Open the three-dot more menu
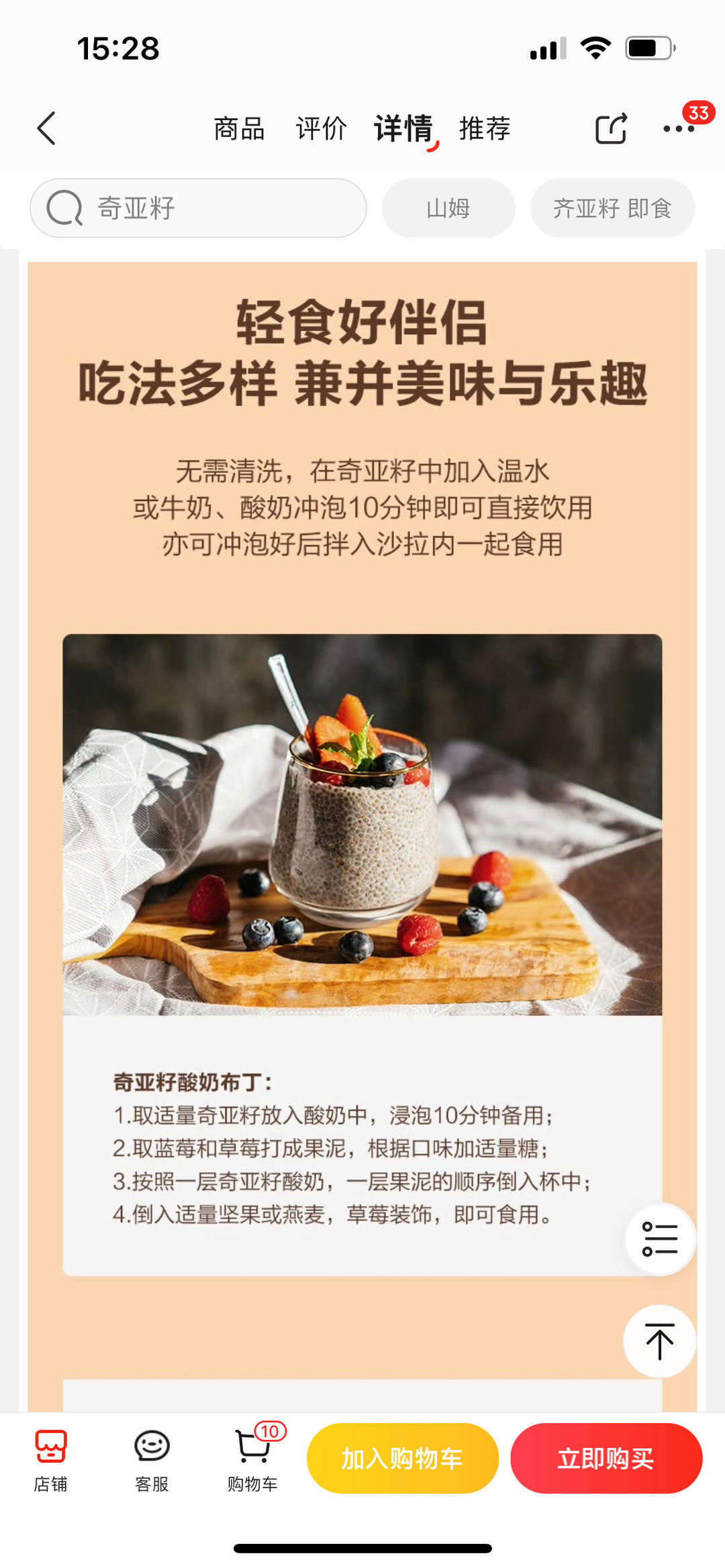Screen dimensions: 725x1568 tap(678, 128)
